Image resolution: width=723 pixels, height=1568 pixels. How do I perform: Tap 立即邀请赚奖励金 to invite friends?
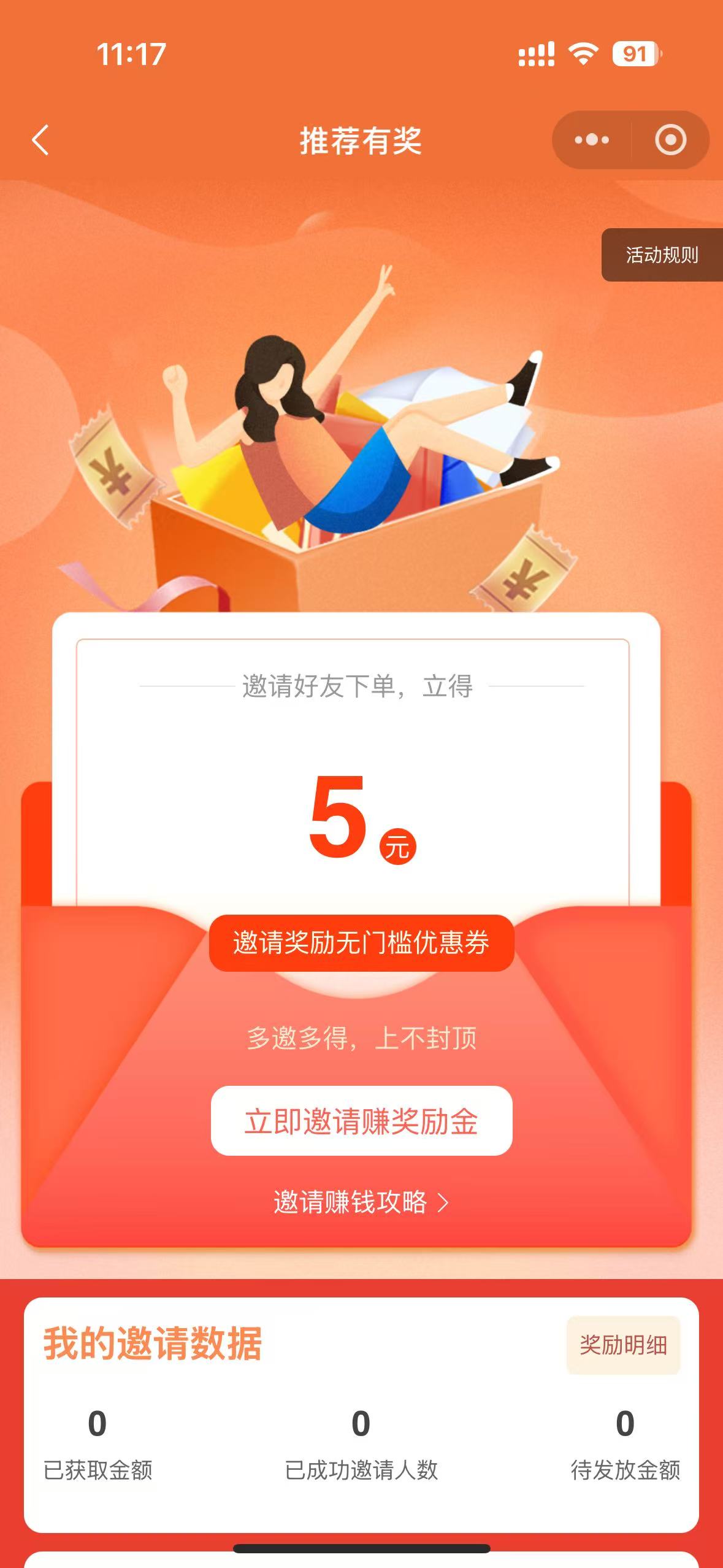361,1121
